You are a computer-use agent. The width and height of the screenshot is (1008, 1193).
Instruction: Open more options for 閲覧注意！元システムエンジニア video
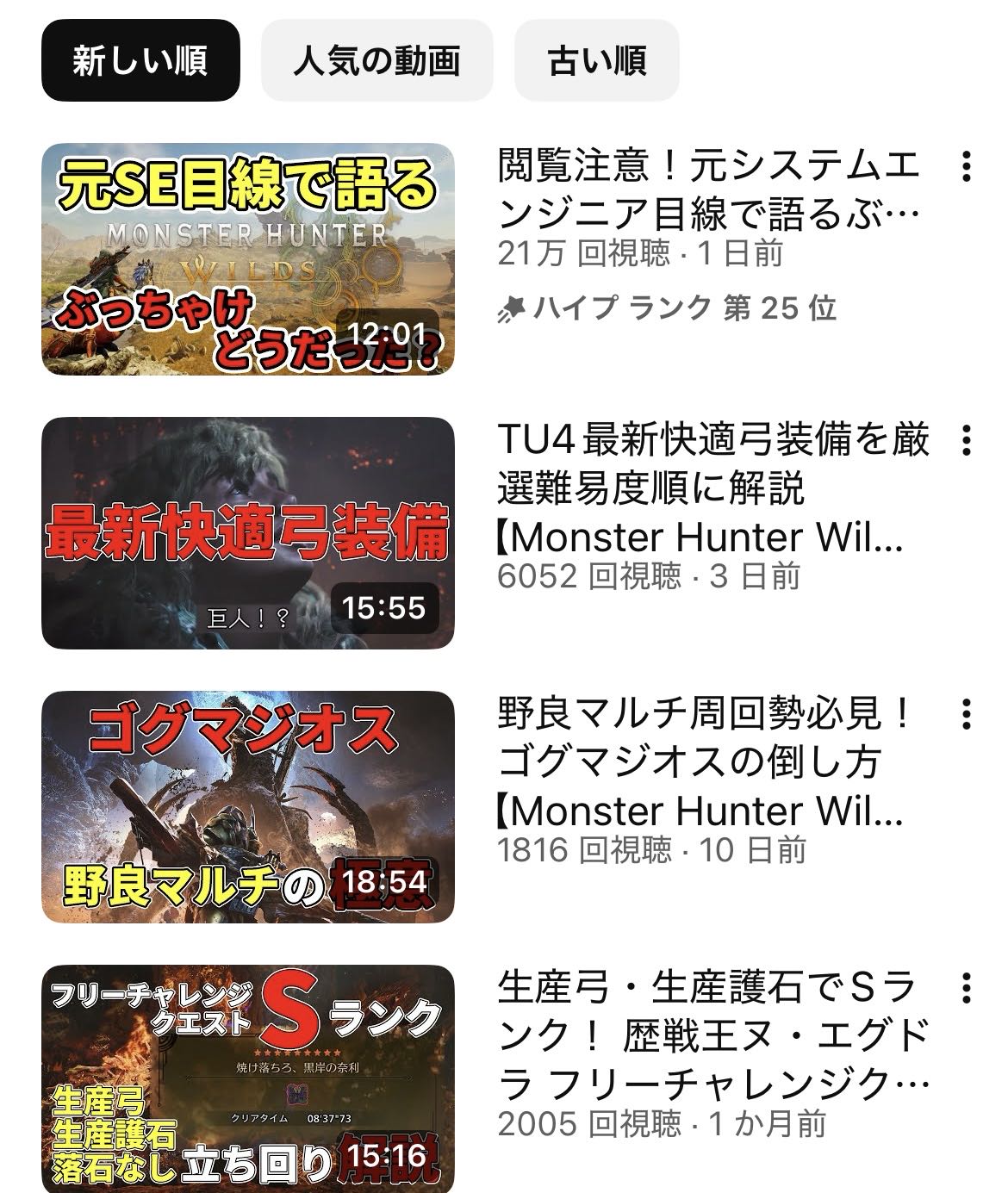click(x=967, y=166)
